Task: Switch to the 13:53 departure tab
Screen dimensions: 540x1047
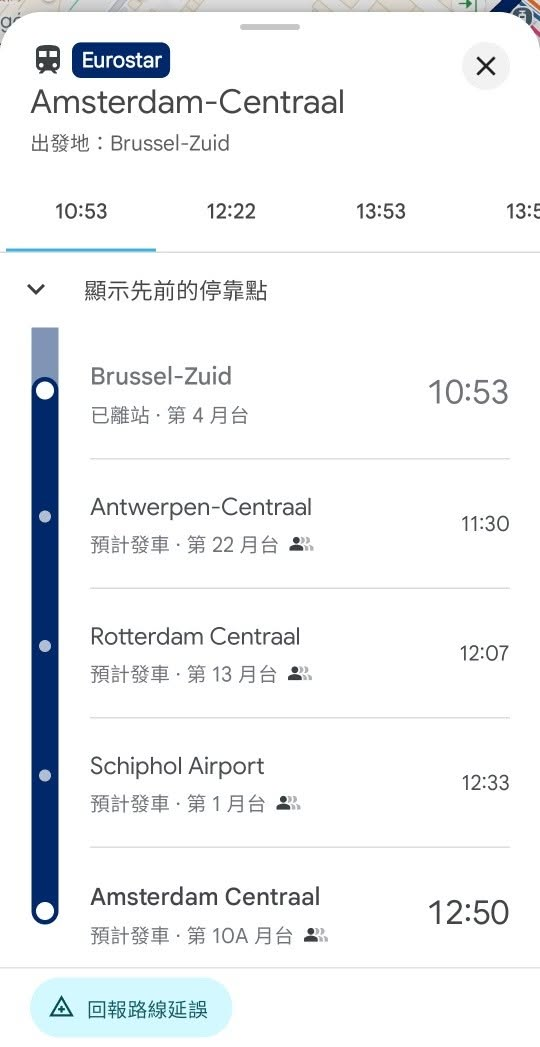Action: pyautogui.click(x=381, y=212)
